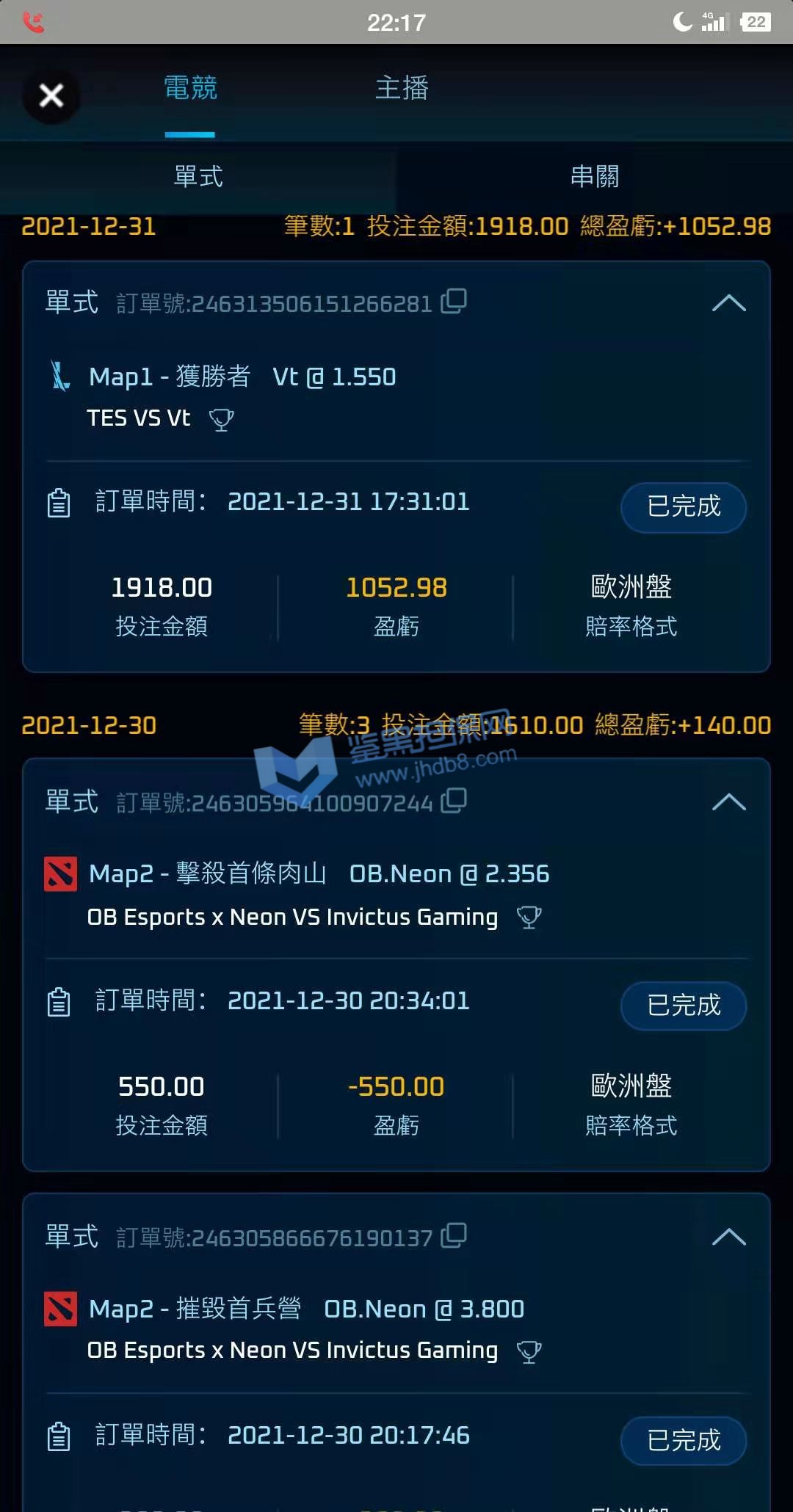793x1512 pixels.
Task: Copy order number 246305866676190137
Action: click(x=454, y=1235)
